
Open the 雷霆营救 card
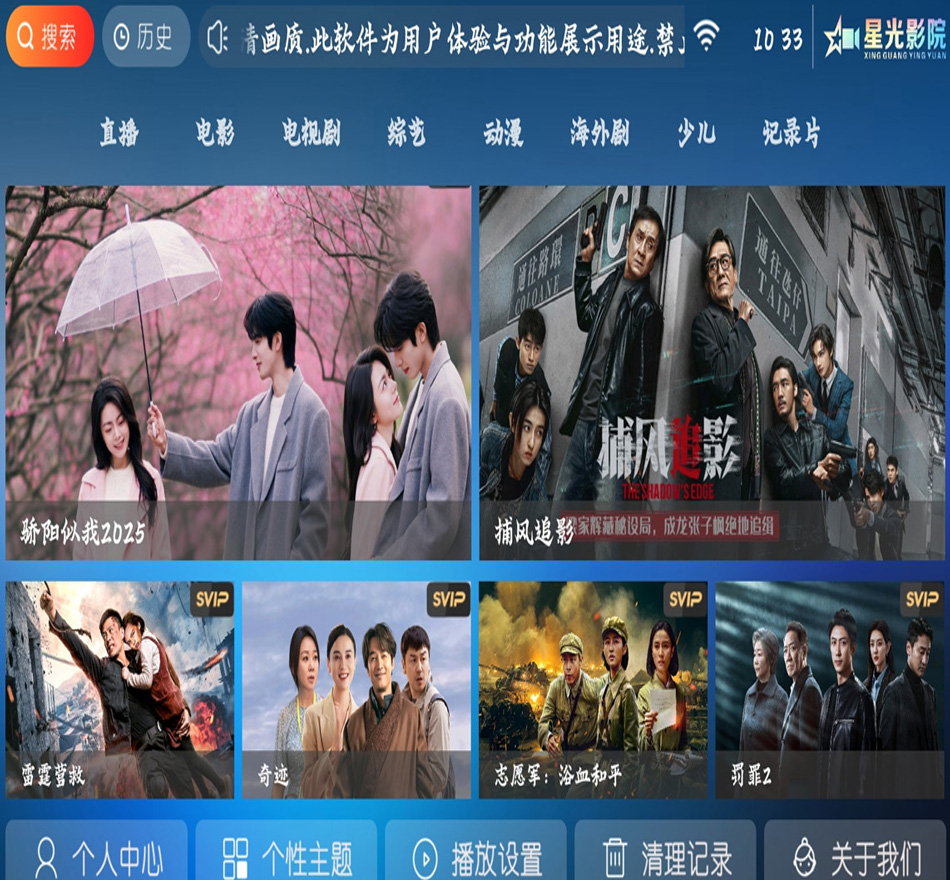pyautogui.click(x=120, y=689)
